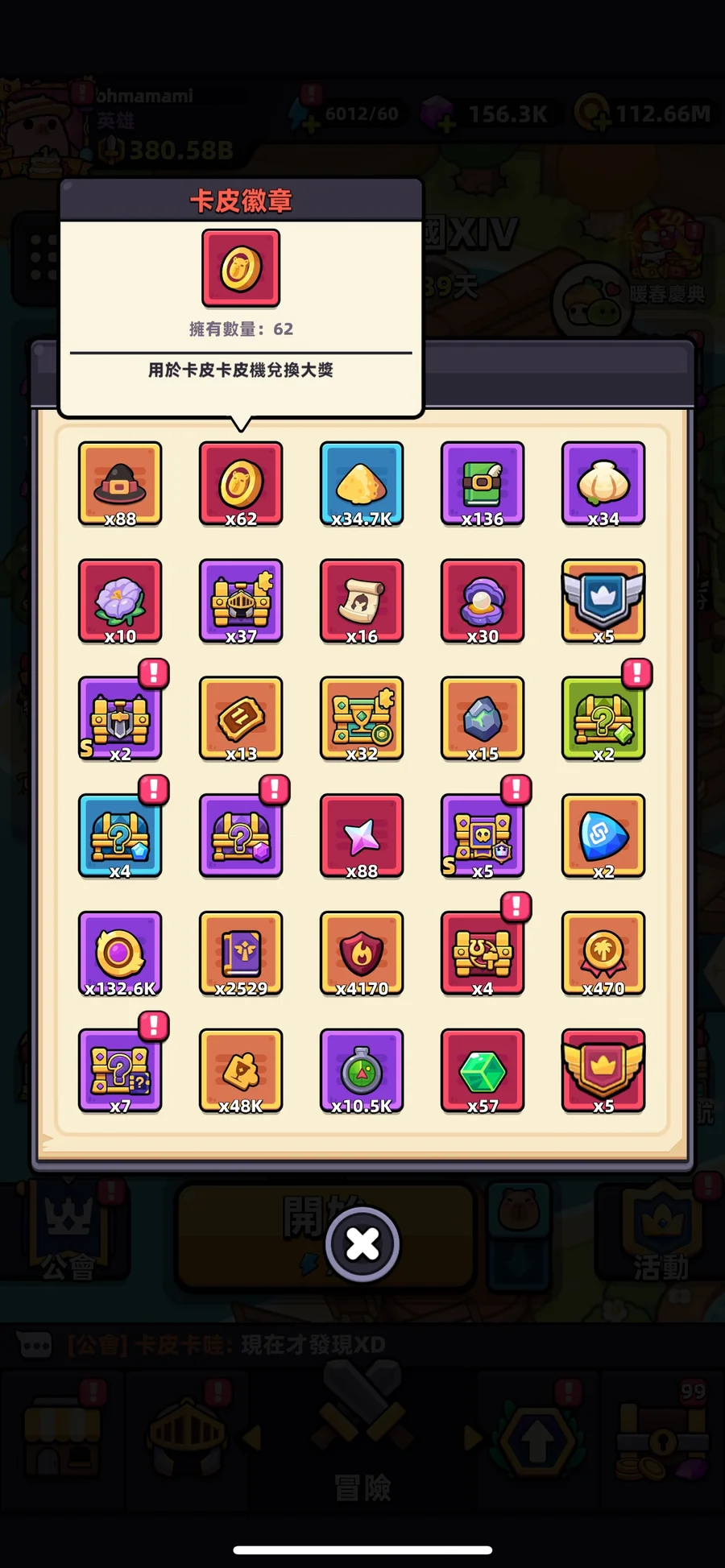Viewport: 725px width, 1568px height.
Task: Select the scroll item x16
Action: (362, 601)
